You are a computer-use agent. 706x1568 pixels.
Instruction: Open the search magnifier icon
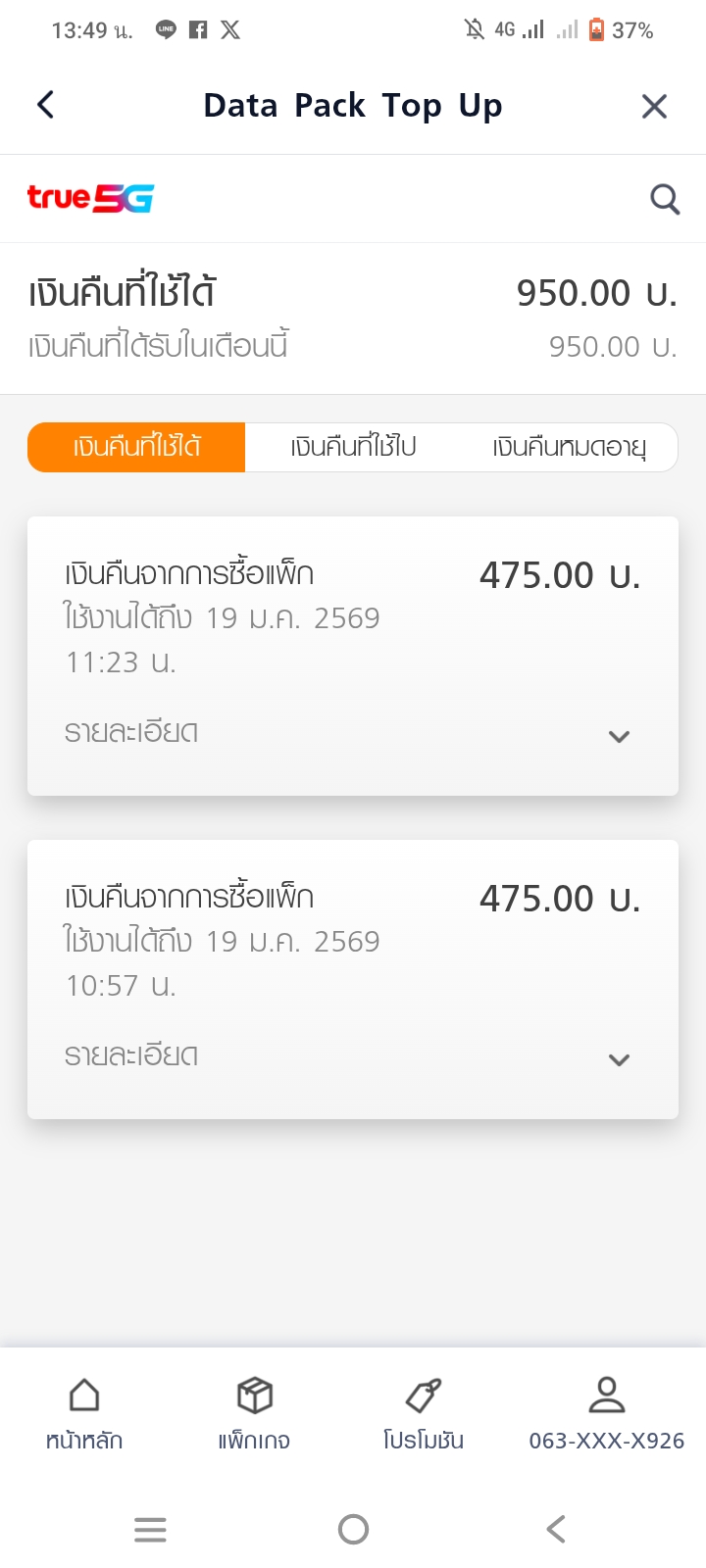click(665, 199)
